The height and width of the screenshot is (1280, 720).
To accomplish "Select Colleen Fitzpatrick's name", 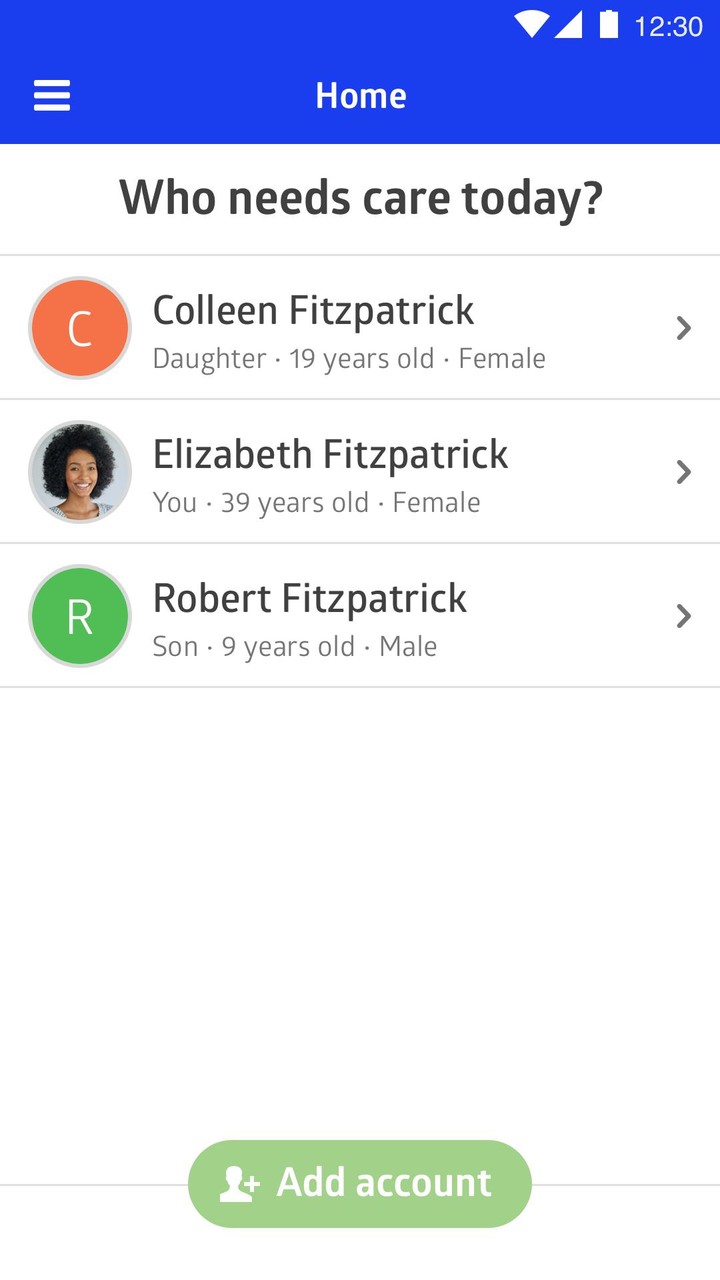I will (x=313, y=310).
